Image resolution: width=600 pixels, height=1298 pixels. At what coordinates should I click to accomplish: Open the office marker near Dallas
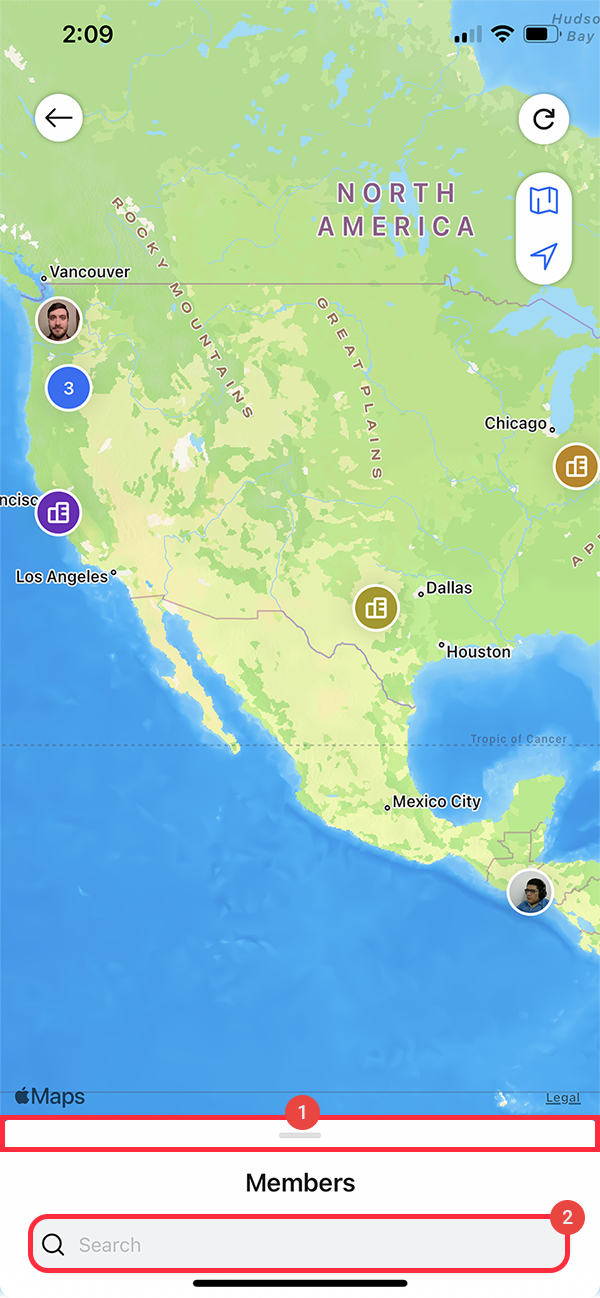(x=376, y=607)
